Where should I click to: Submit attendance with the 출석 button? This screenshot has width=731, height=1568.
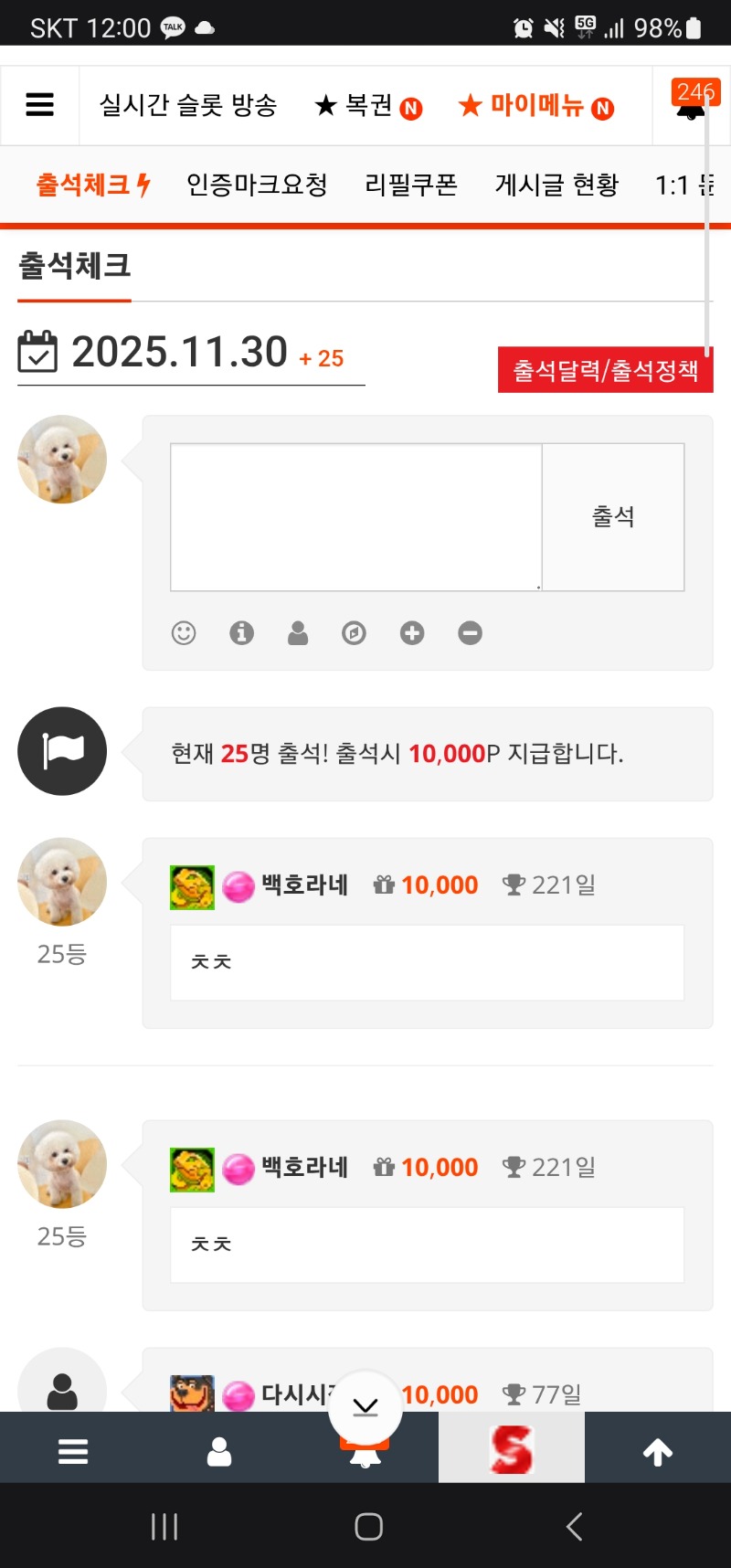click(x=613, y=517)
